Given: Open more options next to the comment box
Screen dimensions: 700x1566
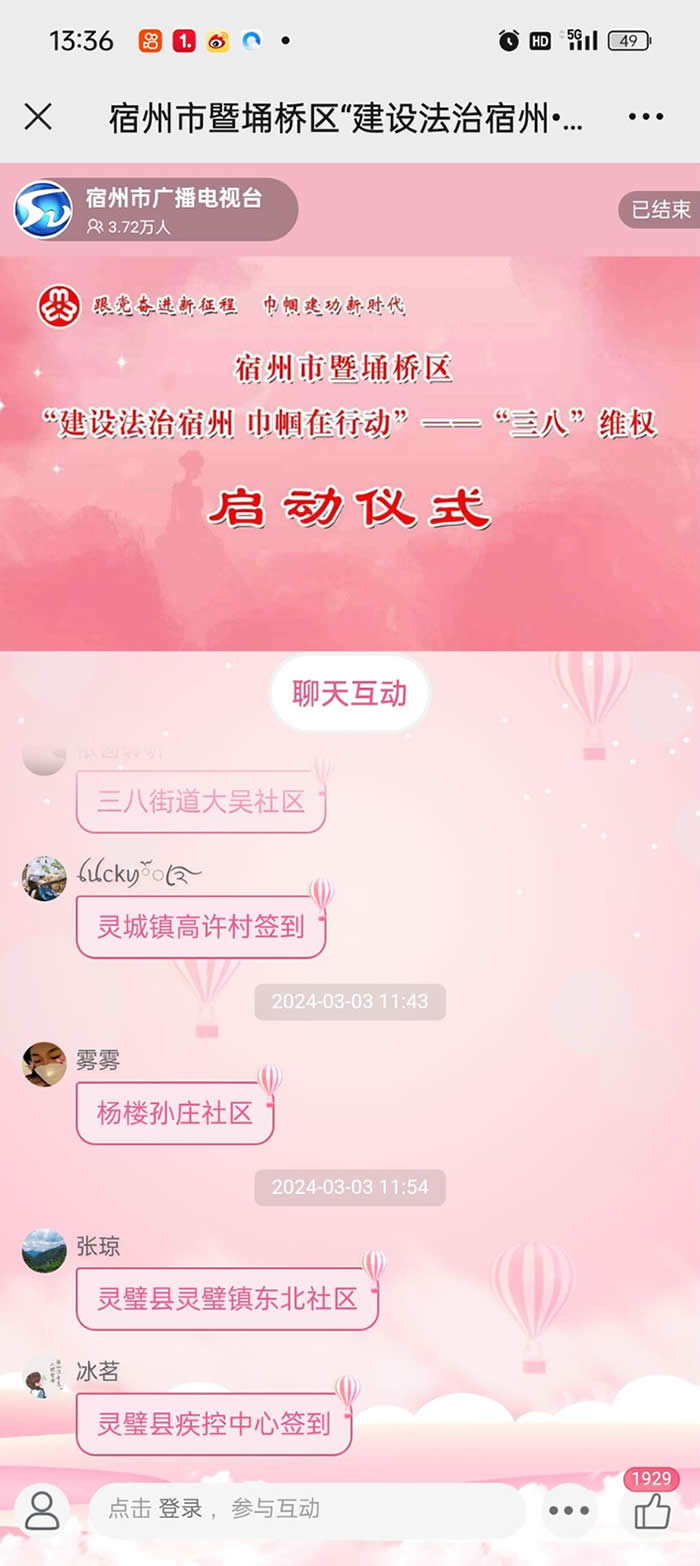Looking at the screenshot, I should tap(568, 1510).
